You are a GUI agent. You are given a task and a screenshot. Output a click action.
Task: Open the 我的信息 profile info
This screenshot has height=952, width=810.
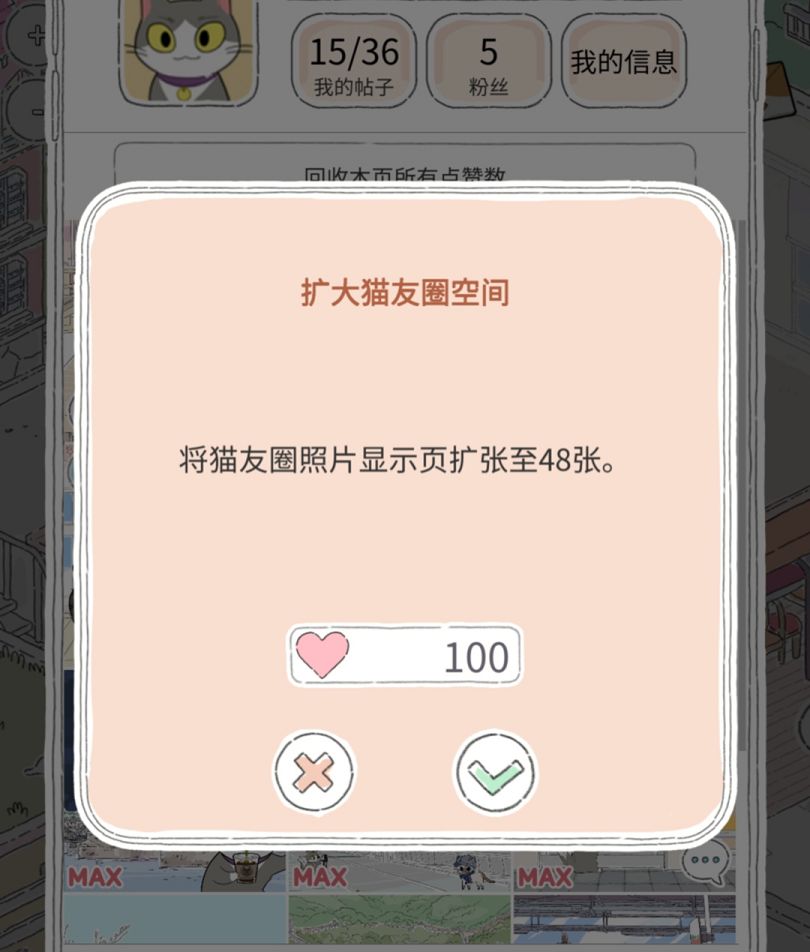(x=624, y=62)
